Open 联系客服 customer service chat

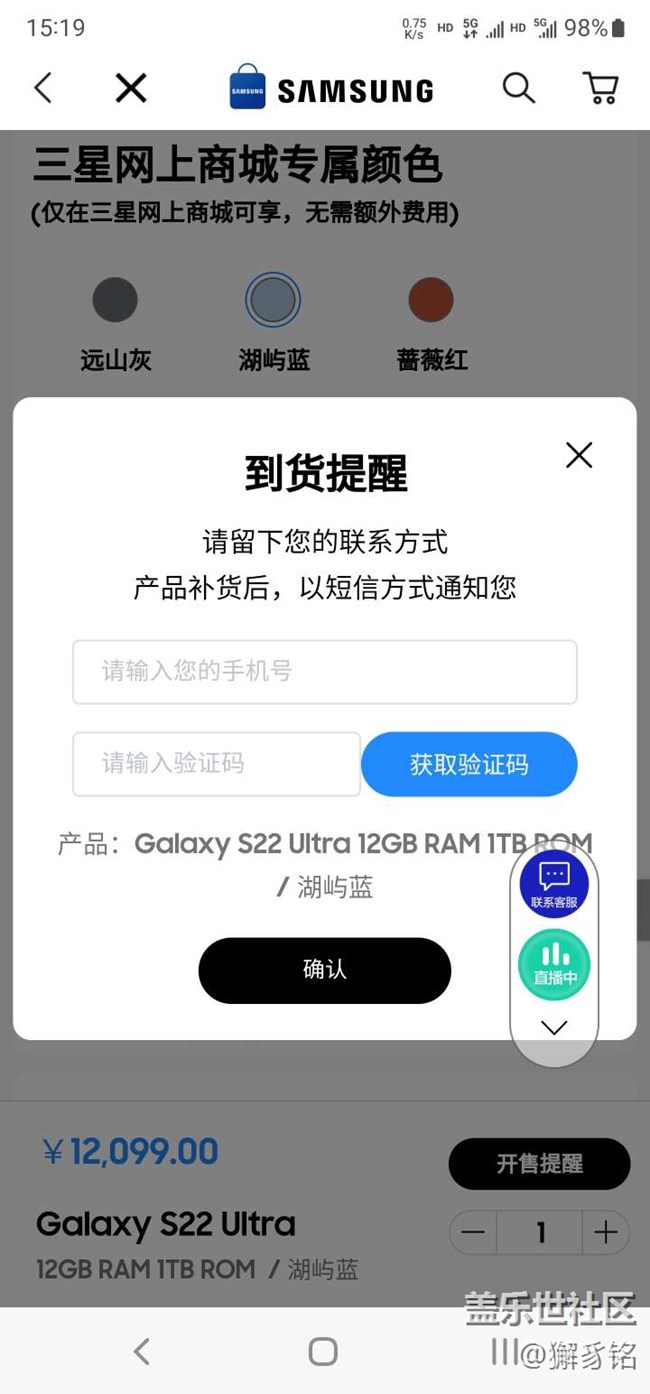click(x=554, y=884)
